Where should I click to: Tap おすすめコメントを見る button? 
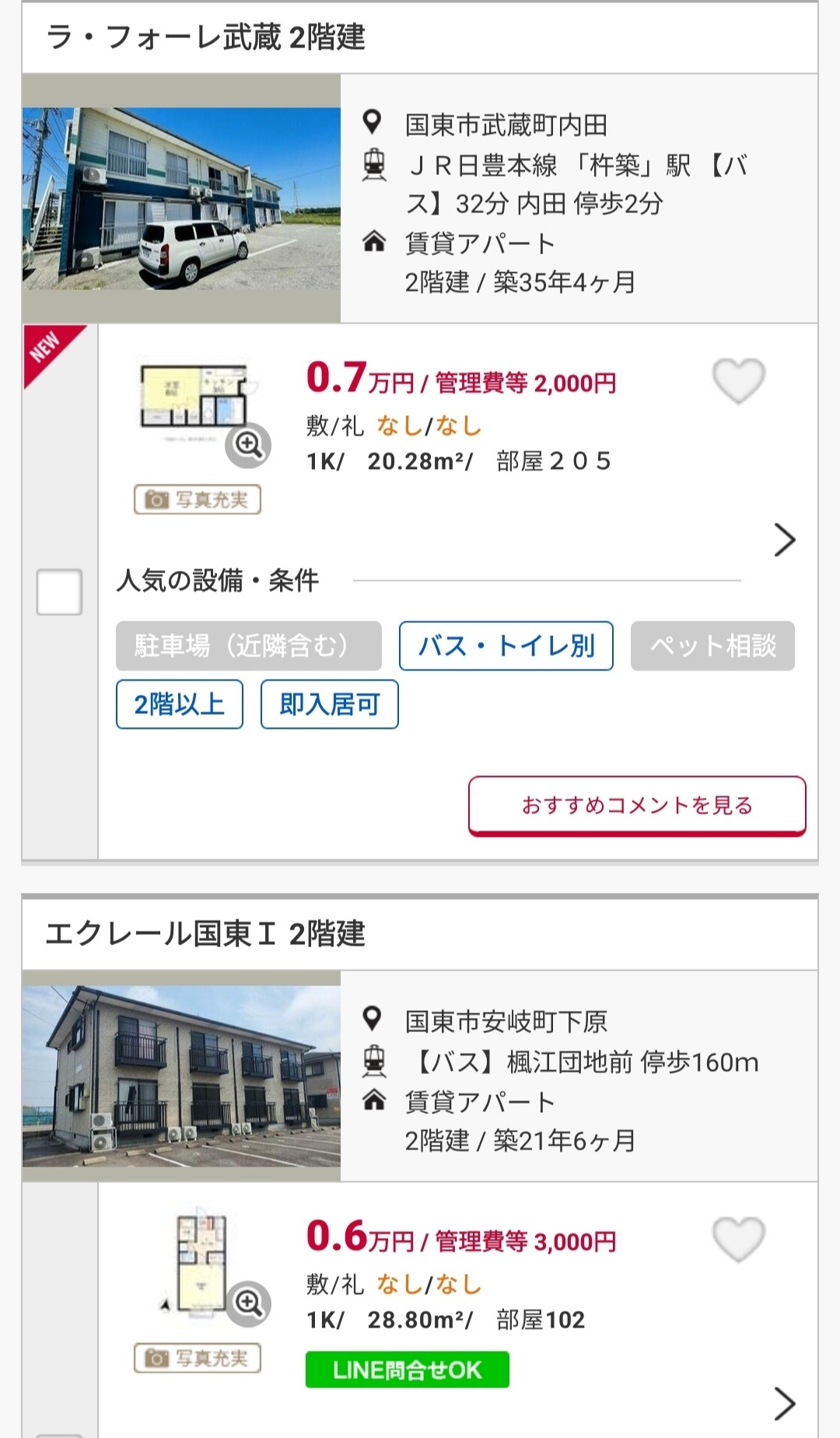tap(636, 805)
